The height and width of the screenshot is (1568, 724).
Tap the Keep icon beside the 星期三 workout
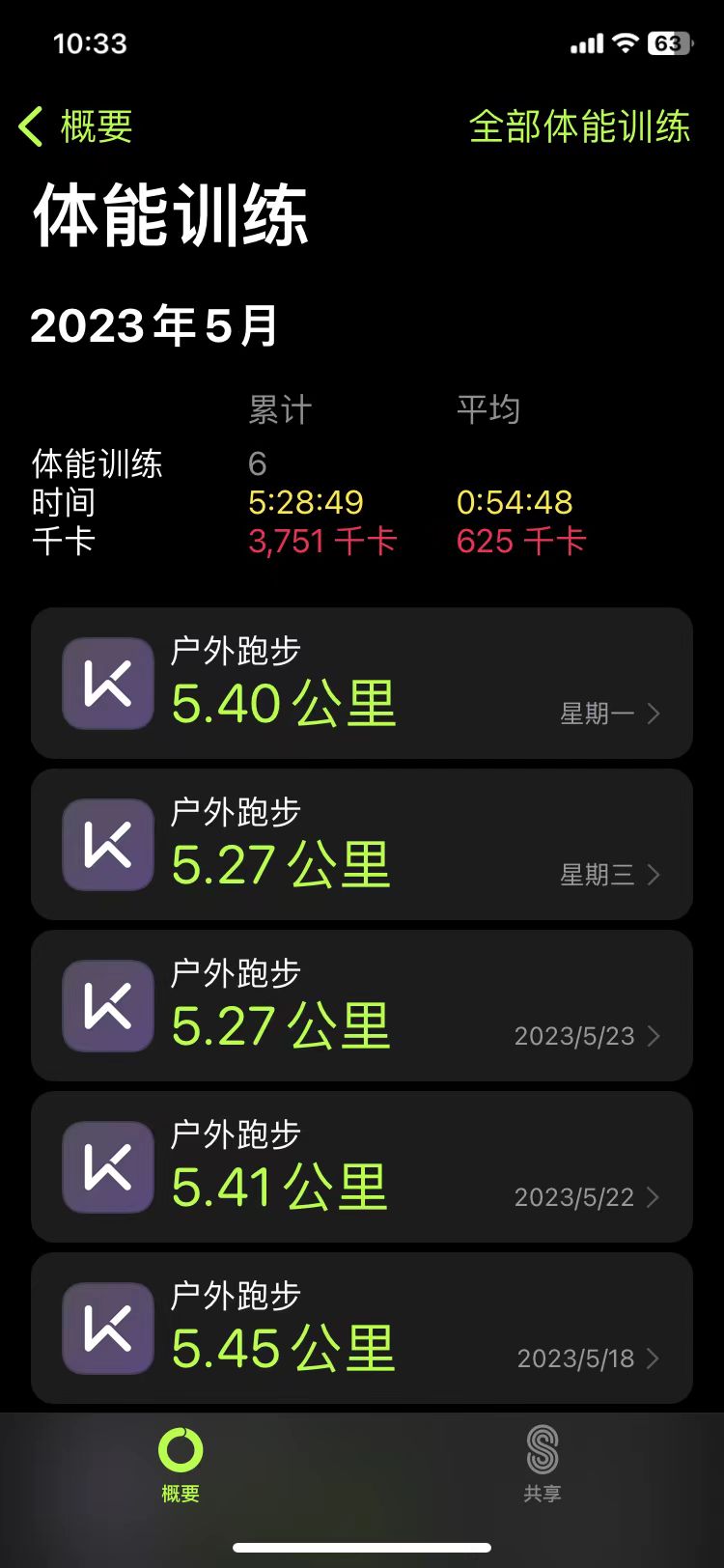click(x=106, y=844)
